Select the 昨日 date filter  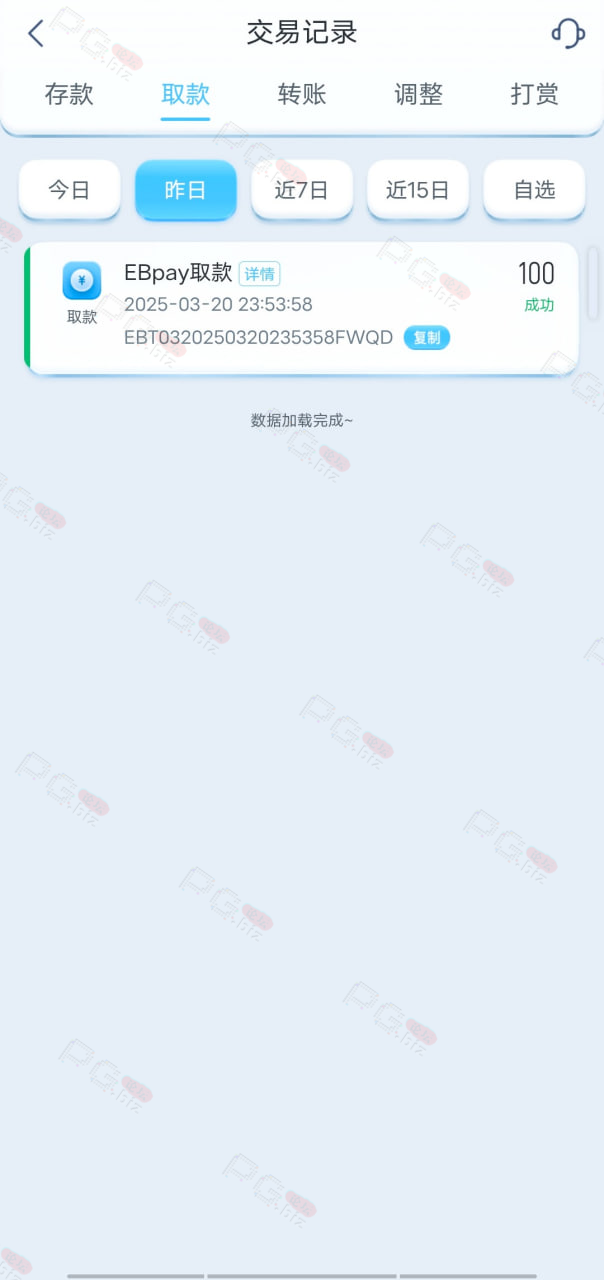click(x=186, y=190)
